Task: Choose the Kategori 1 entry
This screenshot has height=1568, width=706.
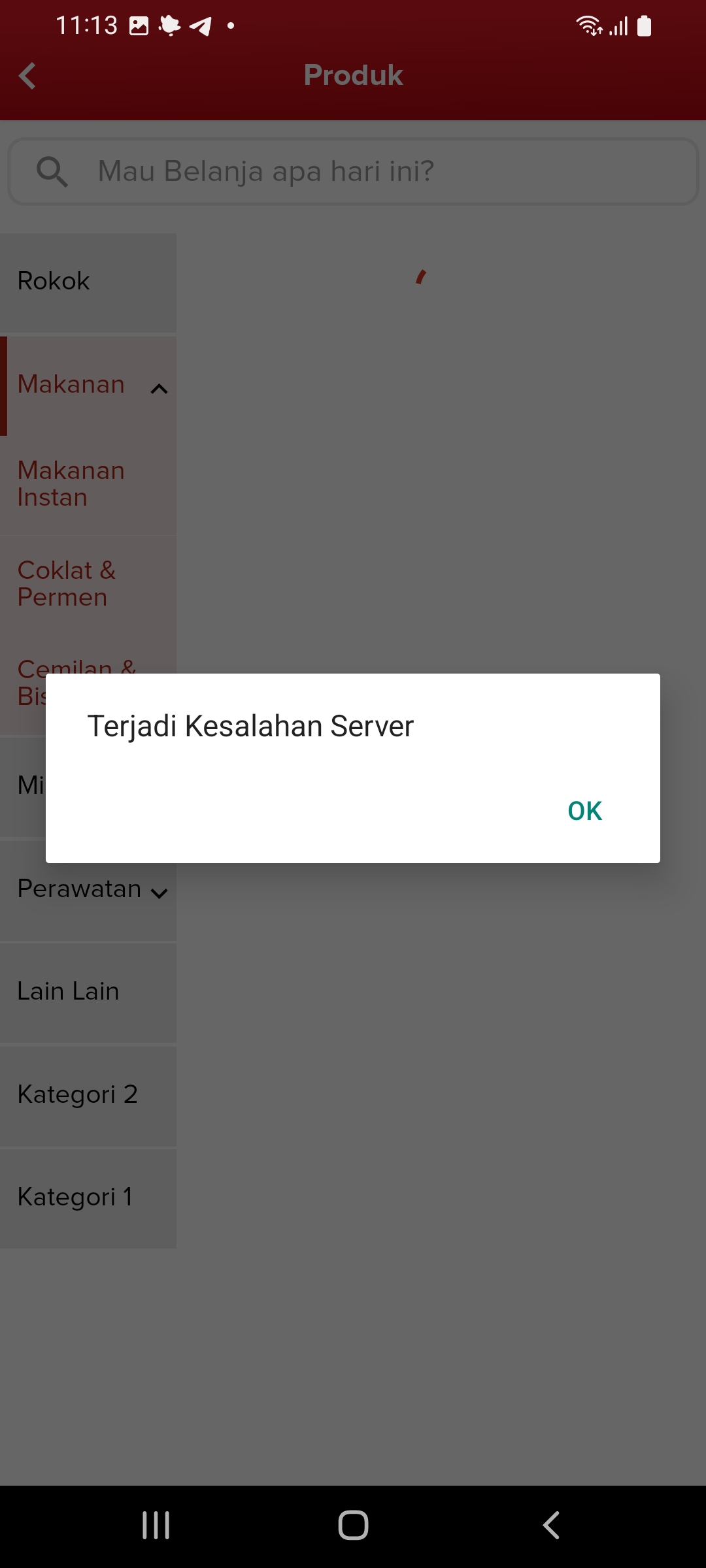Action: coord(88,1198)
